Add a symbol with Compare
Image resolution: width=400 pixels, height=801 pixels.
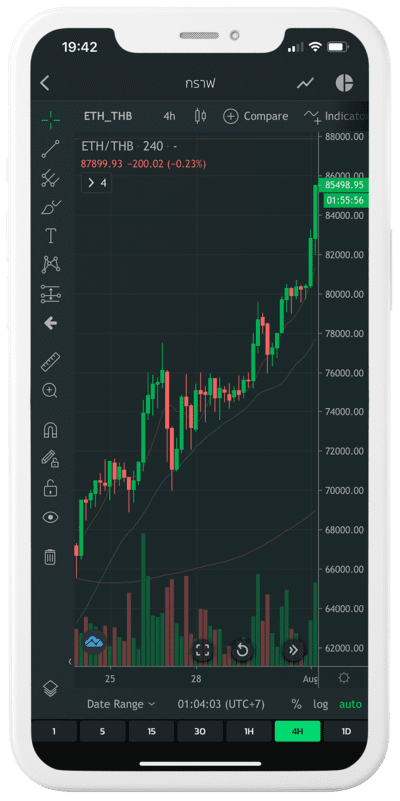pos(256,116)
